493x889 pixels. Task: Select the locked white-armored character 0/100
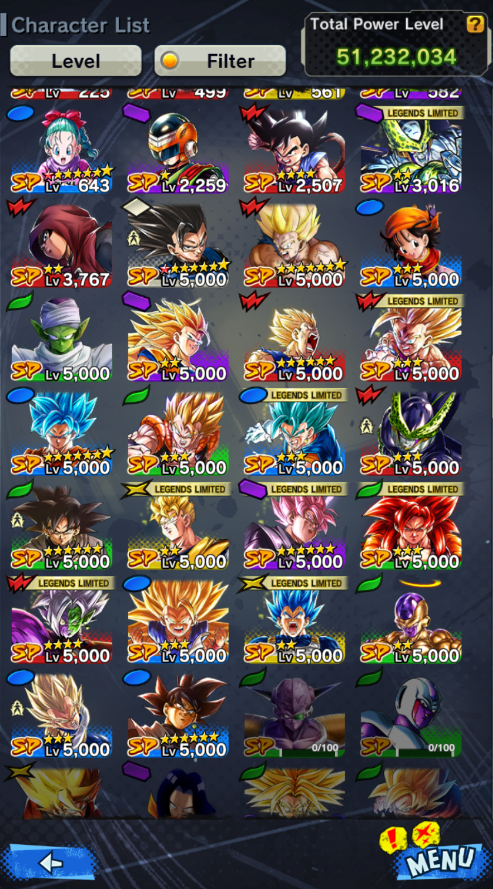(411, 716)
